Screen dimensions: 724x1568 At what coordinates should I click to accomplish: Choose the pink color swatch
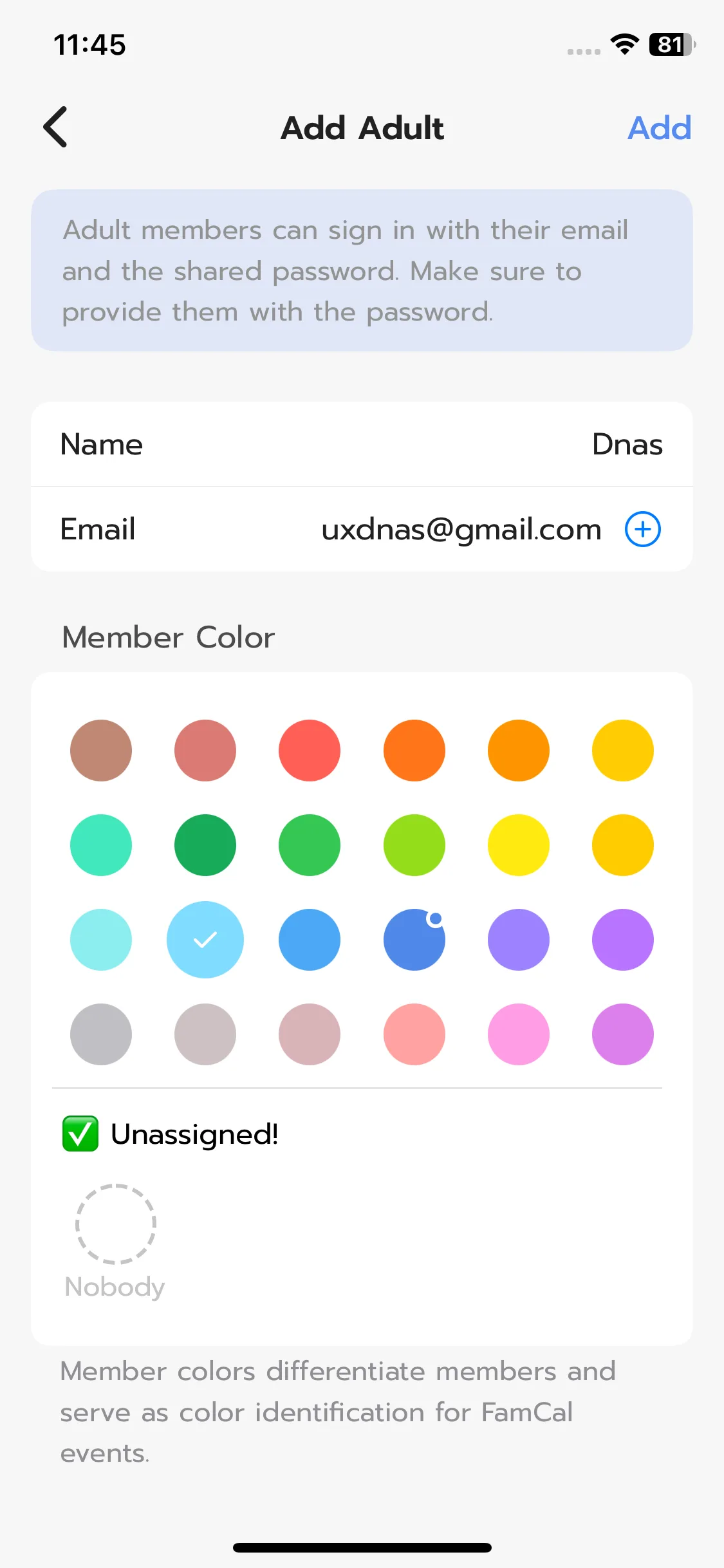[x=519, y=1034]
